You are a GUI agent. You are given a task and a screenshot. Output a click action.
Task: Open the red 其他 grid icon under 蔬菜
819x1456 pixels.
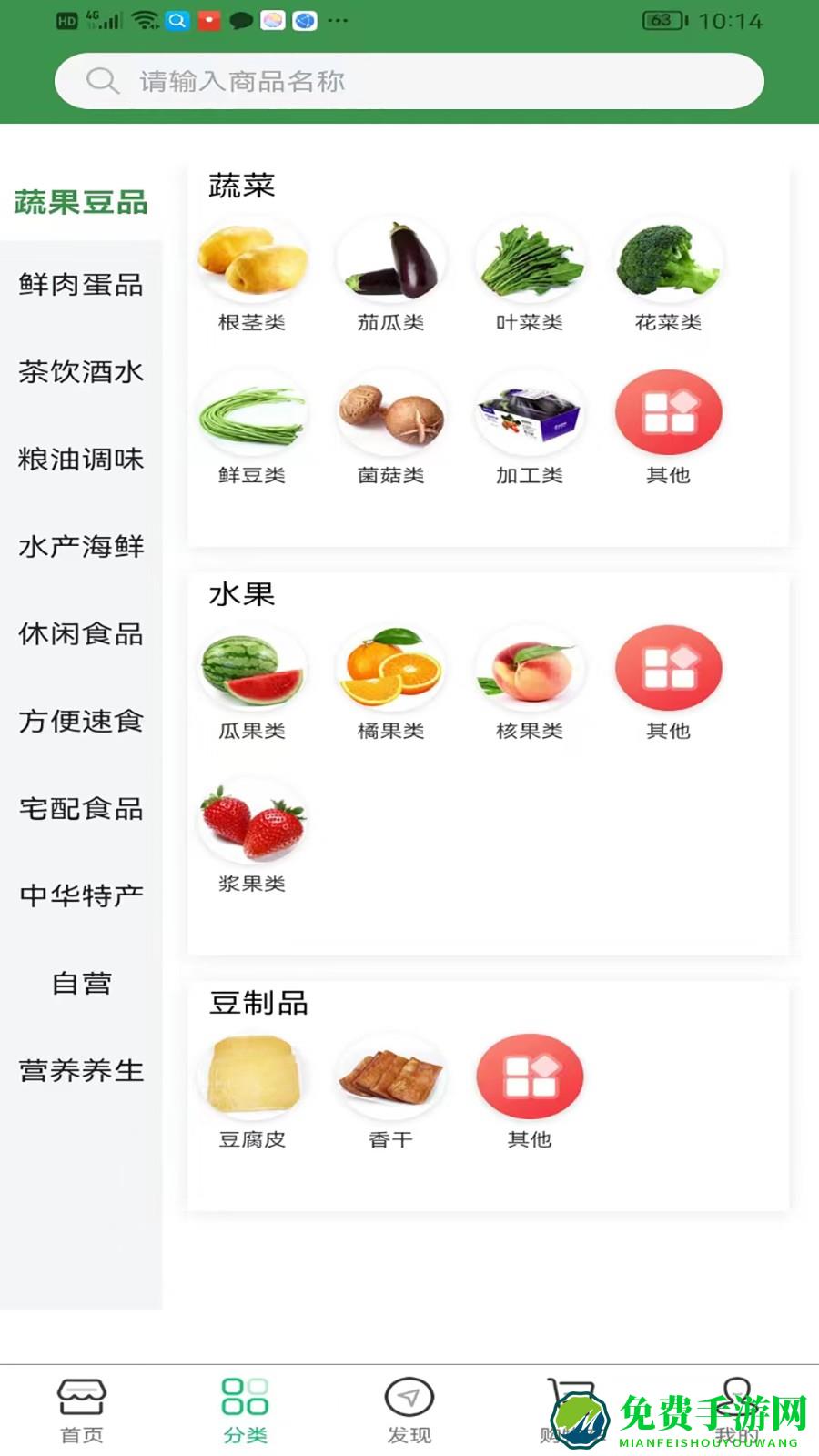tap(668, 414)
